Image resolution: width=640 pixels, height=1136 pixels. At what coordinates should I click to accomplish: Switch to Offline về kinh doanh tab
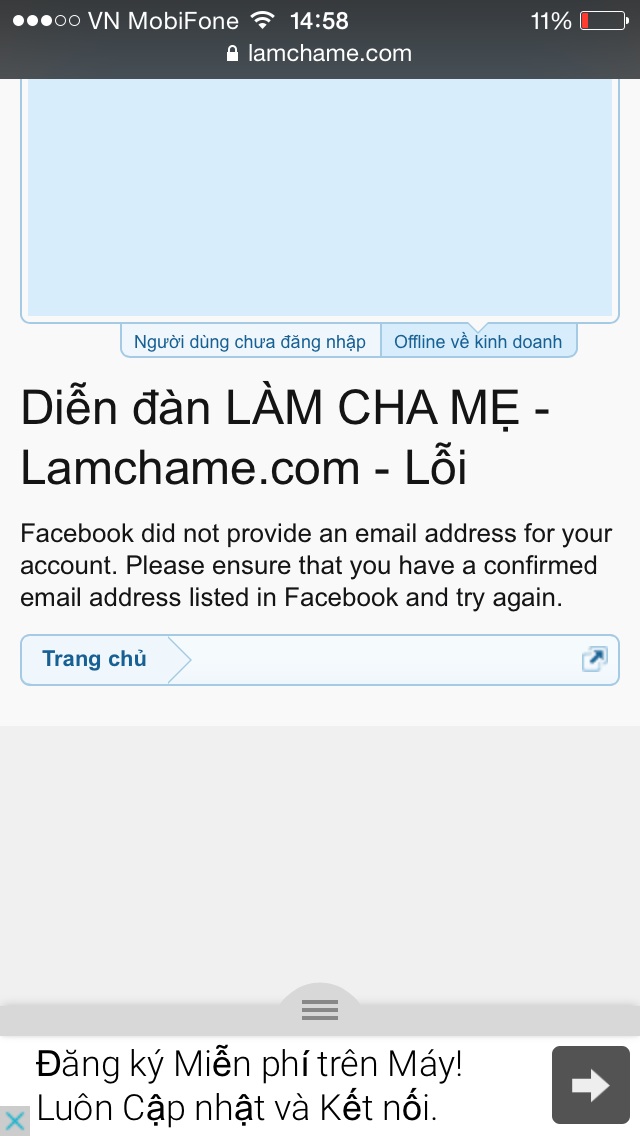tap(478, 341)
